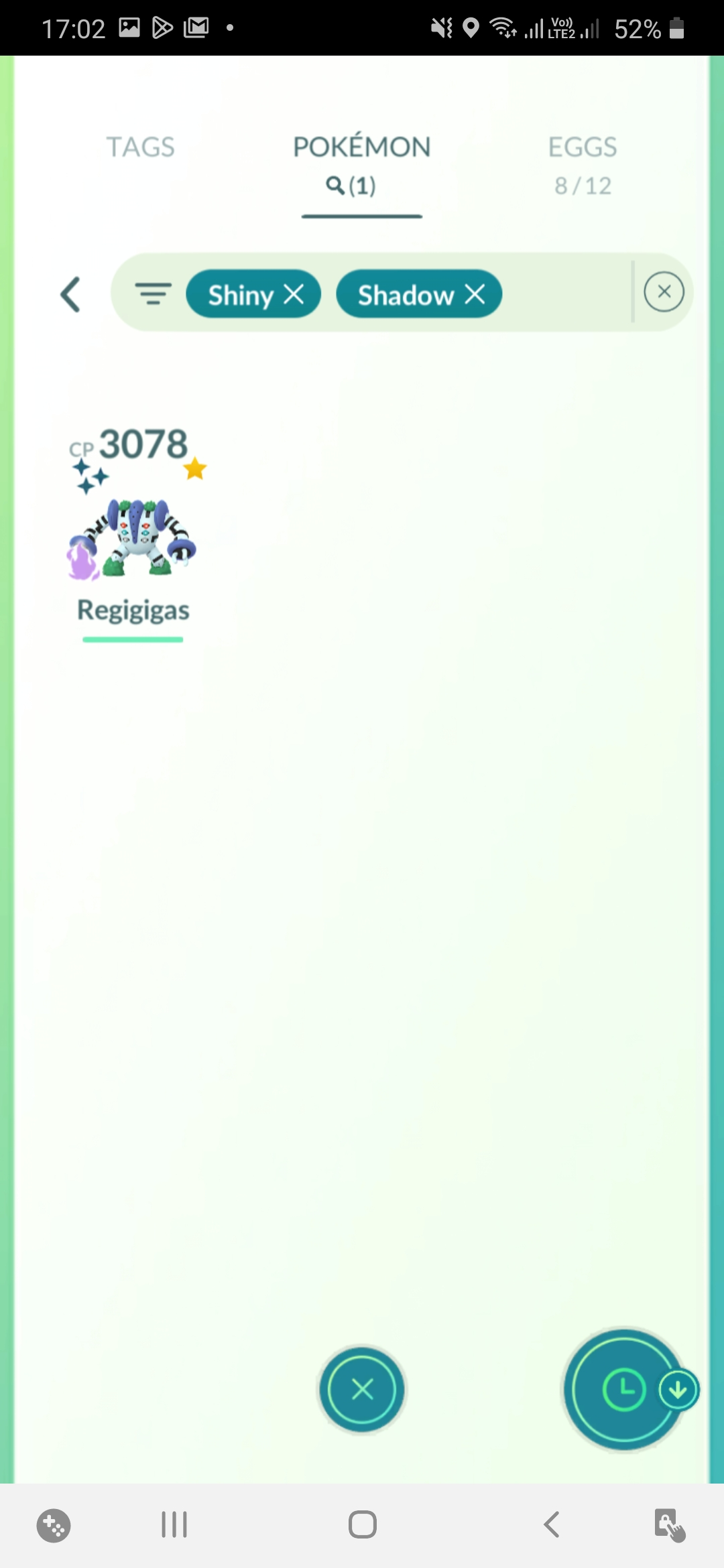Switch to the Tags tab
This screenshot has height=1568, width=724.
tap(141, 147)
